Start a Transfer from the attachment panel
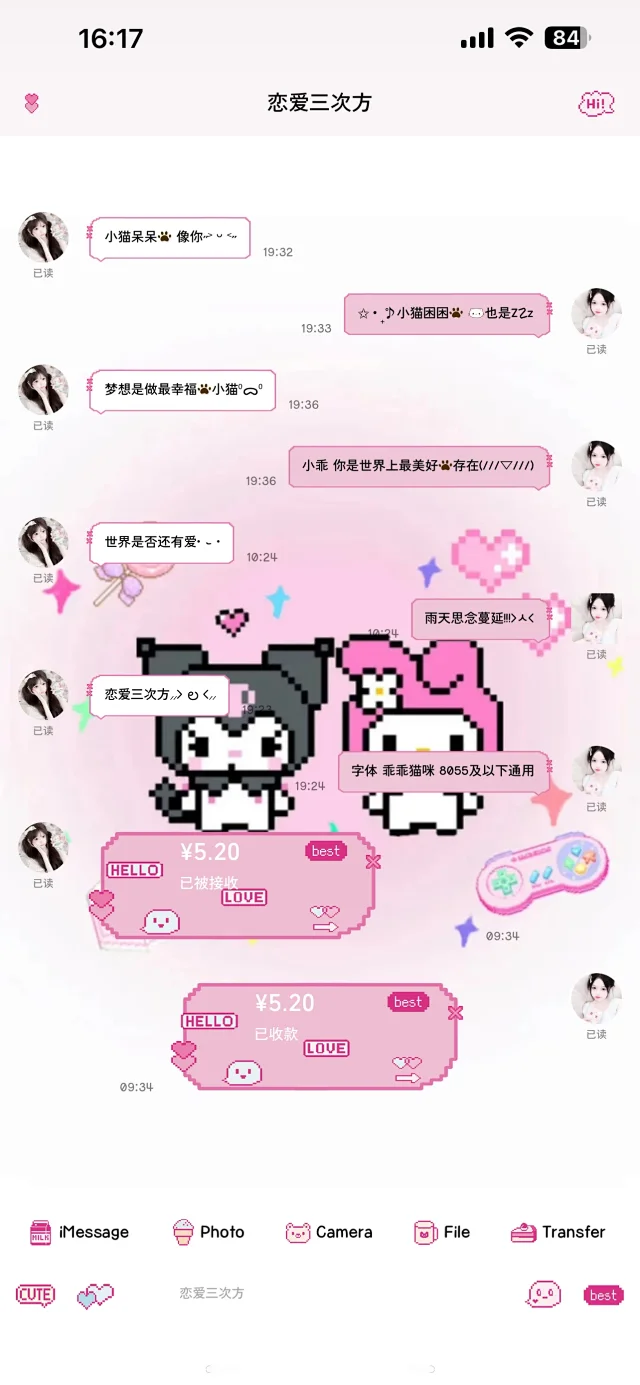 (558, 1232)
